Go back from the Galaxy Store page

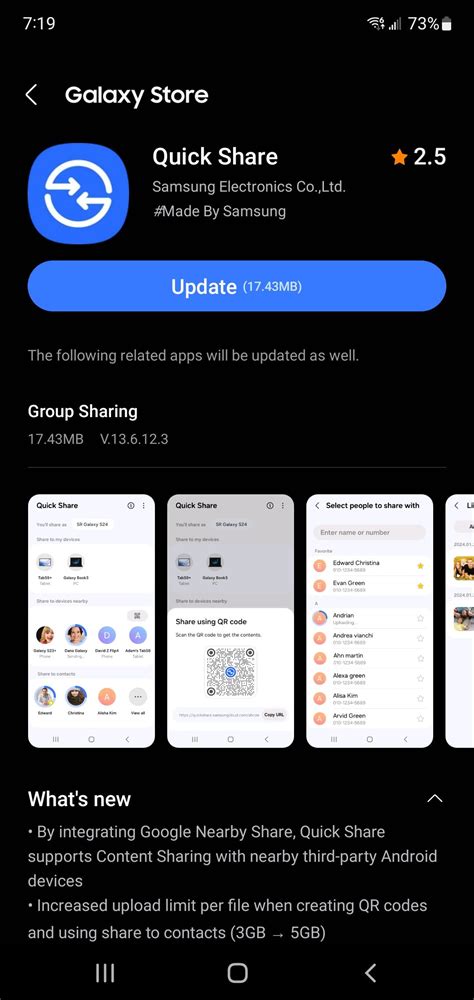(x=31, y=95)
